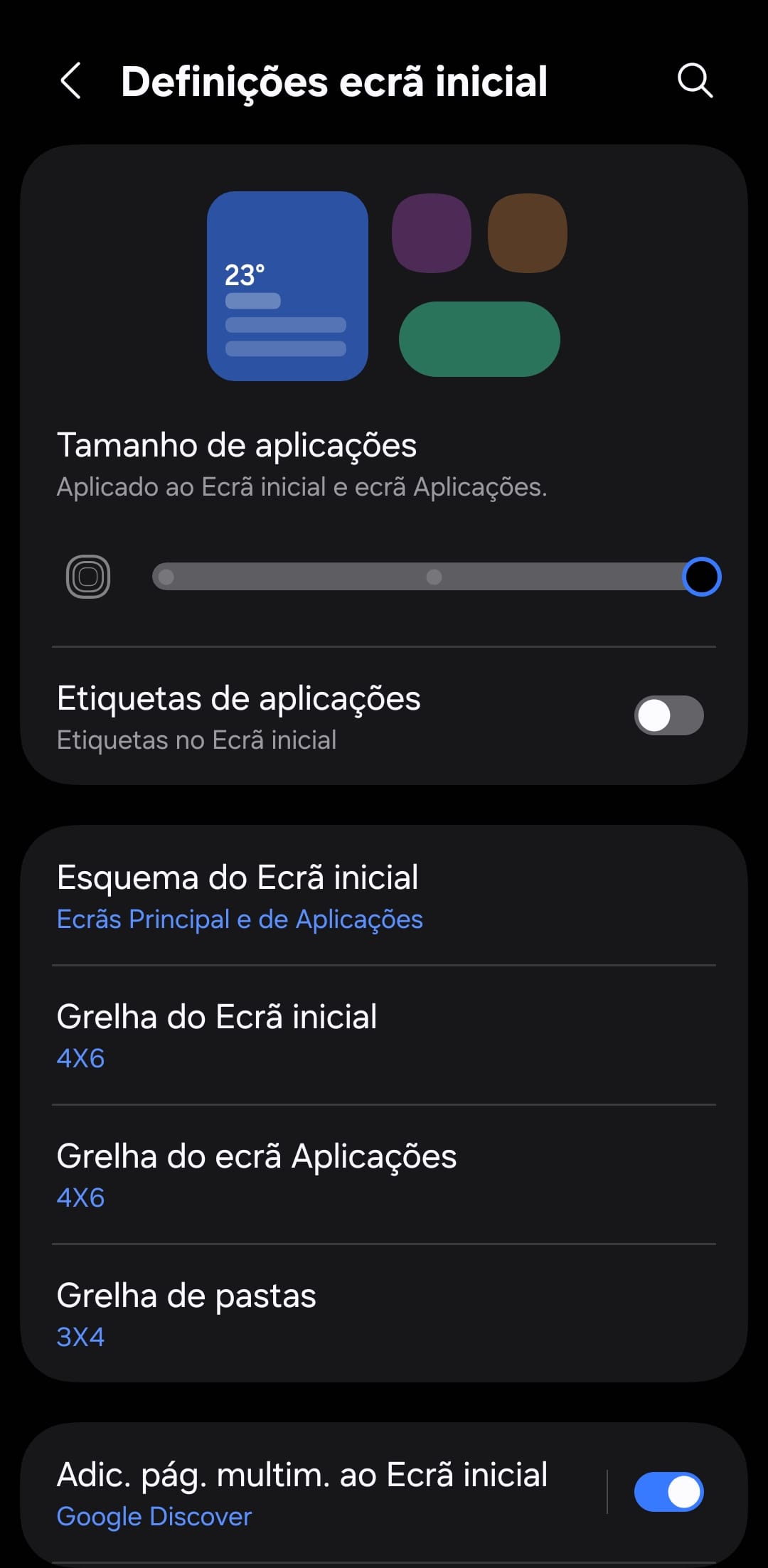Open Grelha do ecrã Aplicações setting

pyautogui.click(x=384, y=1175)
